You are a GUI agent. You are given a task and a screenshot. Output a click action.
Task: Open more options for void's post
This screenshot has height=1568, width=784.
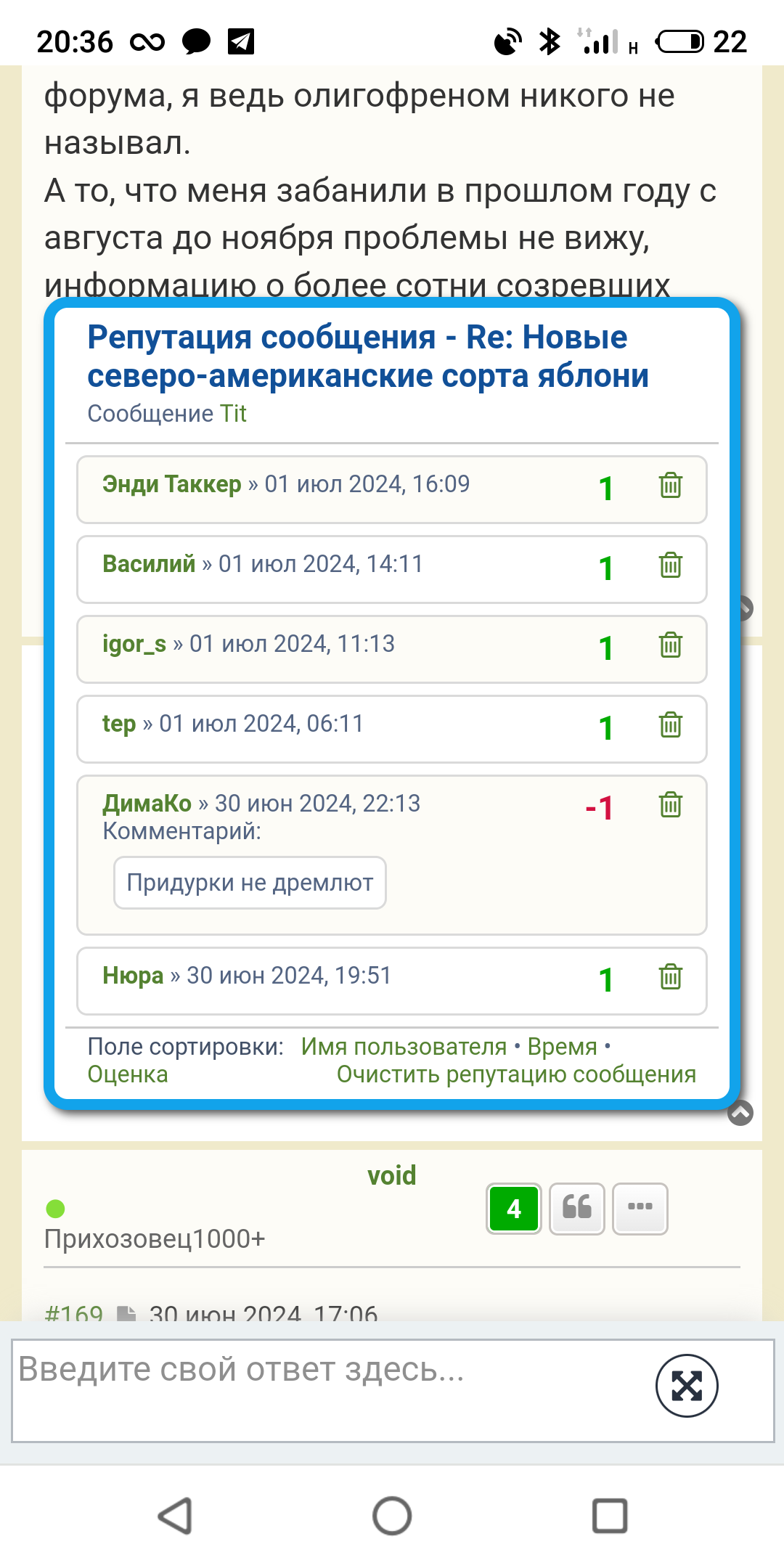coord(640,1209)
